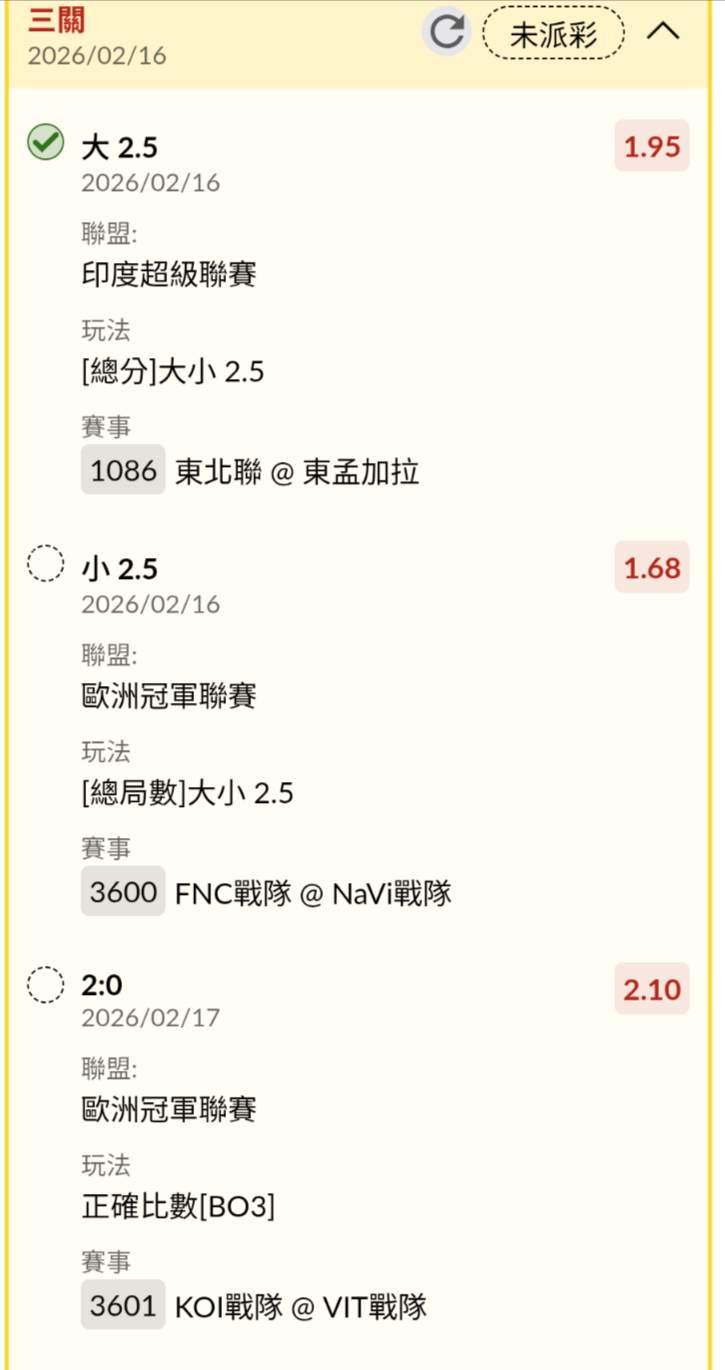
Task: Collapse the 三關 bet details
Action: 663,32
